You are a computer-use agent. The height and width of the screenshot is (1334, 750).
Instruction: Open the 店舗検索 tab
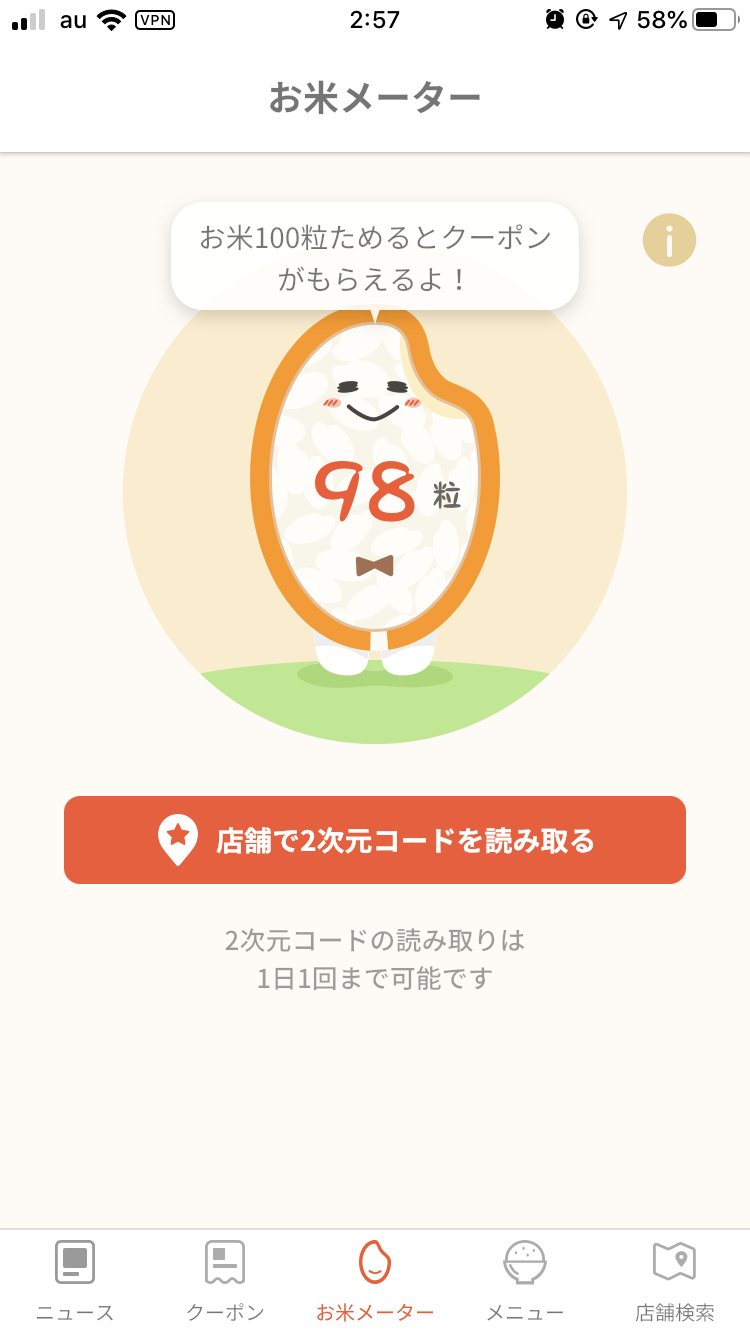(x=675, y=1280)
